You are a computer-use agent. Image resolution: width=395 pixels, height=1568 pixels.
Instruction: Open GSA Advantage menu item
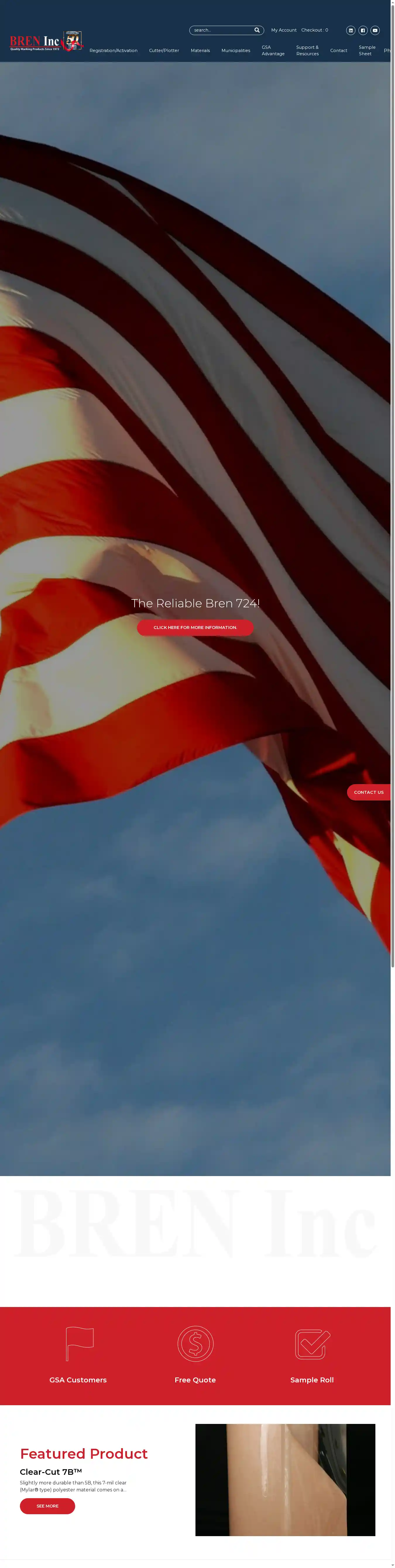pos(272,51)
